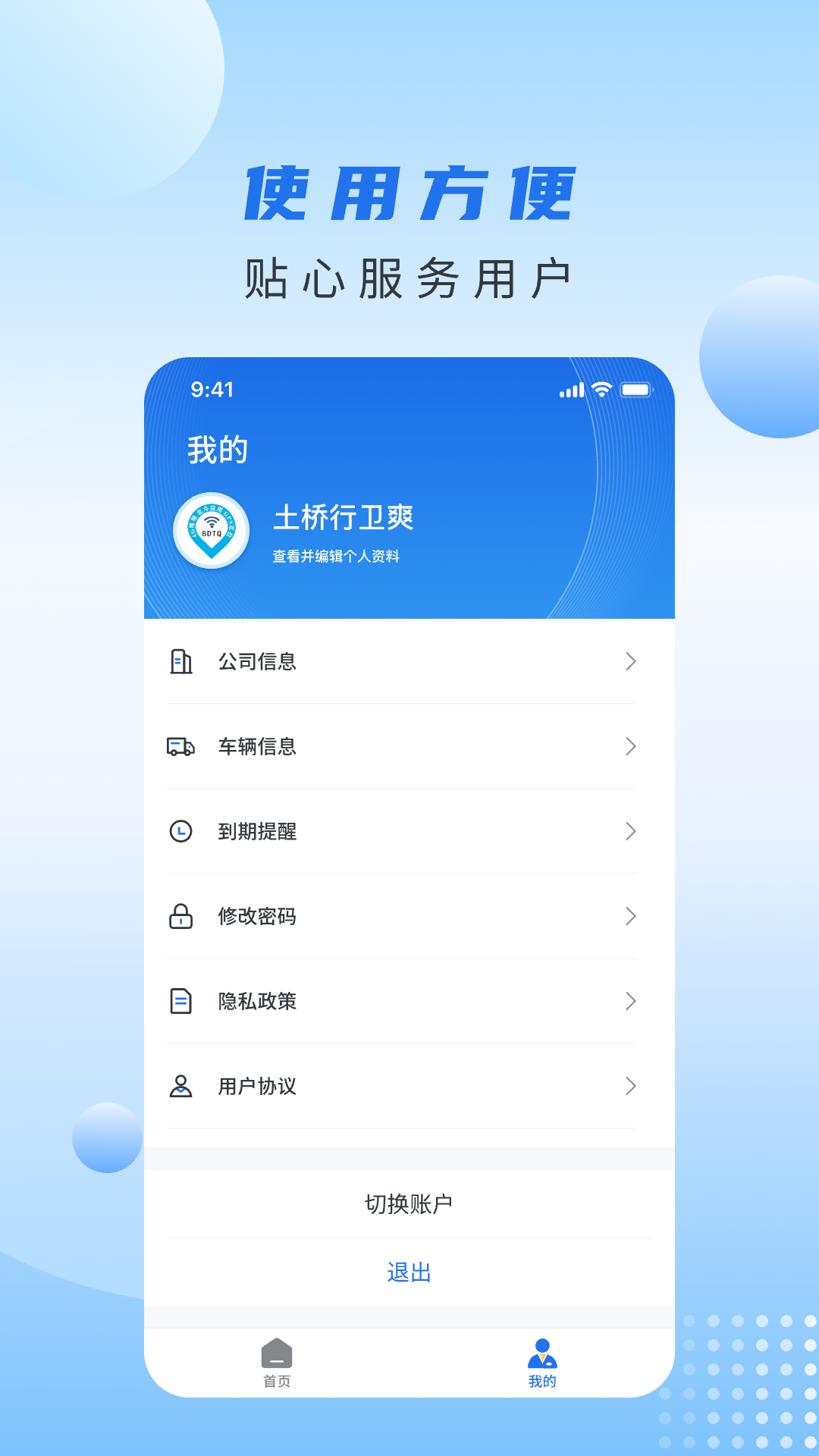
Task: Click the Wi-Fi icon in status bar
Action: click(x=601, y=390)
